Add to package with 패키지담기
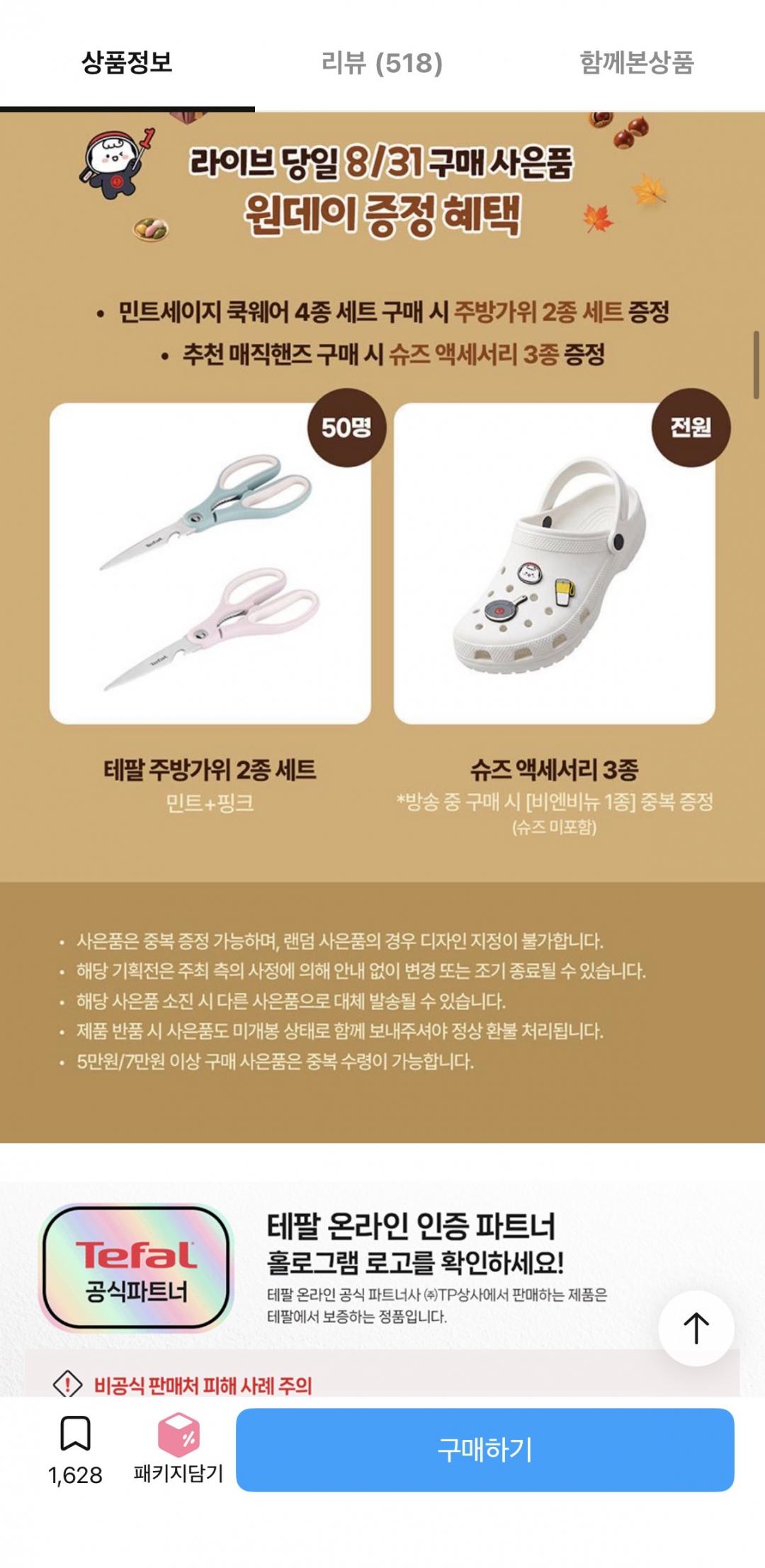Image resolution: width=765 pixels, height=1568 pixels. (178, 1448)
